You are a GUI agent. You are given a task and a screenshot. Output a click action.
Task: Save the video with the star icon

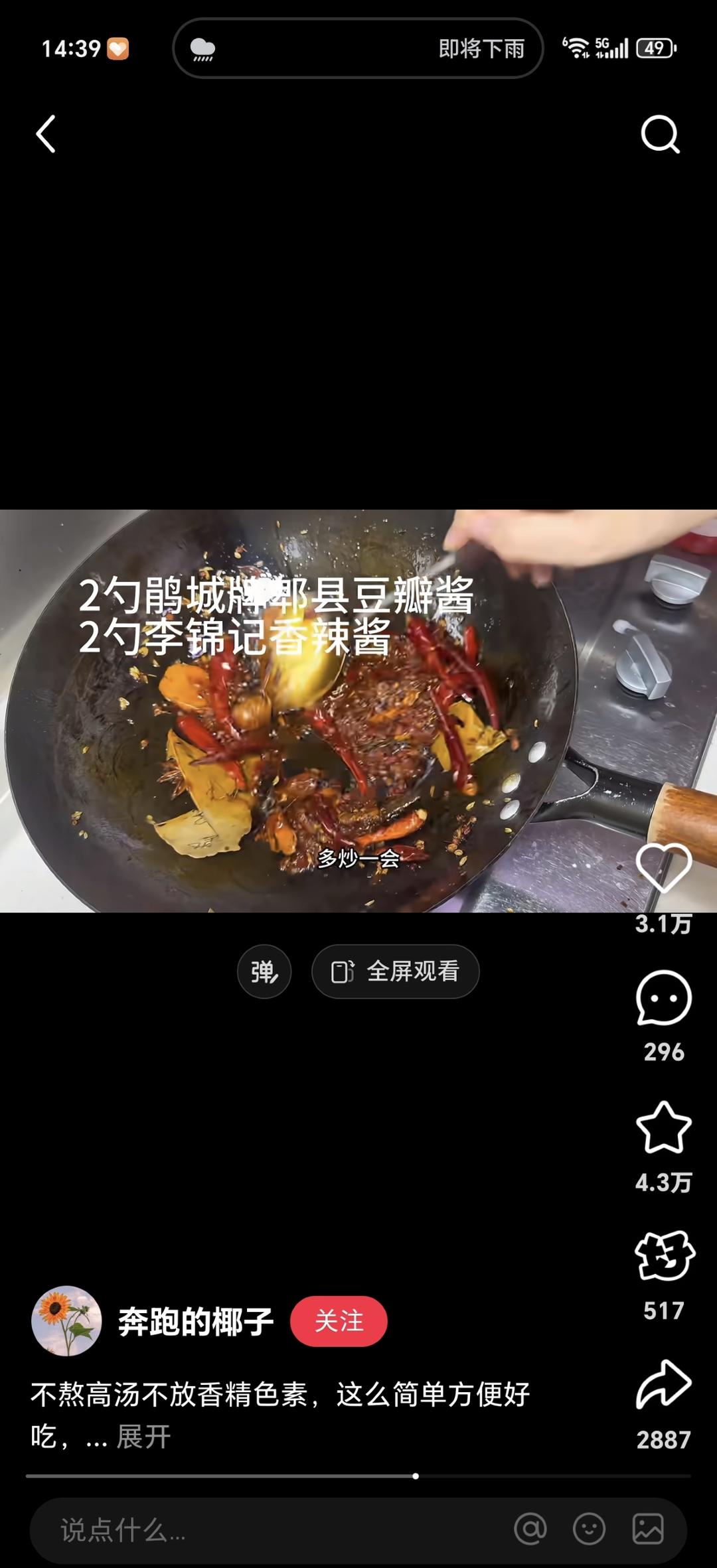coord(663,1128)
